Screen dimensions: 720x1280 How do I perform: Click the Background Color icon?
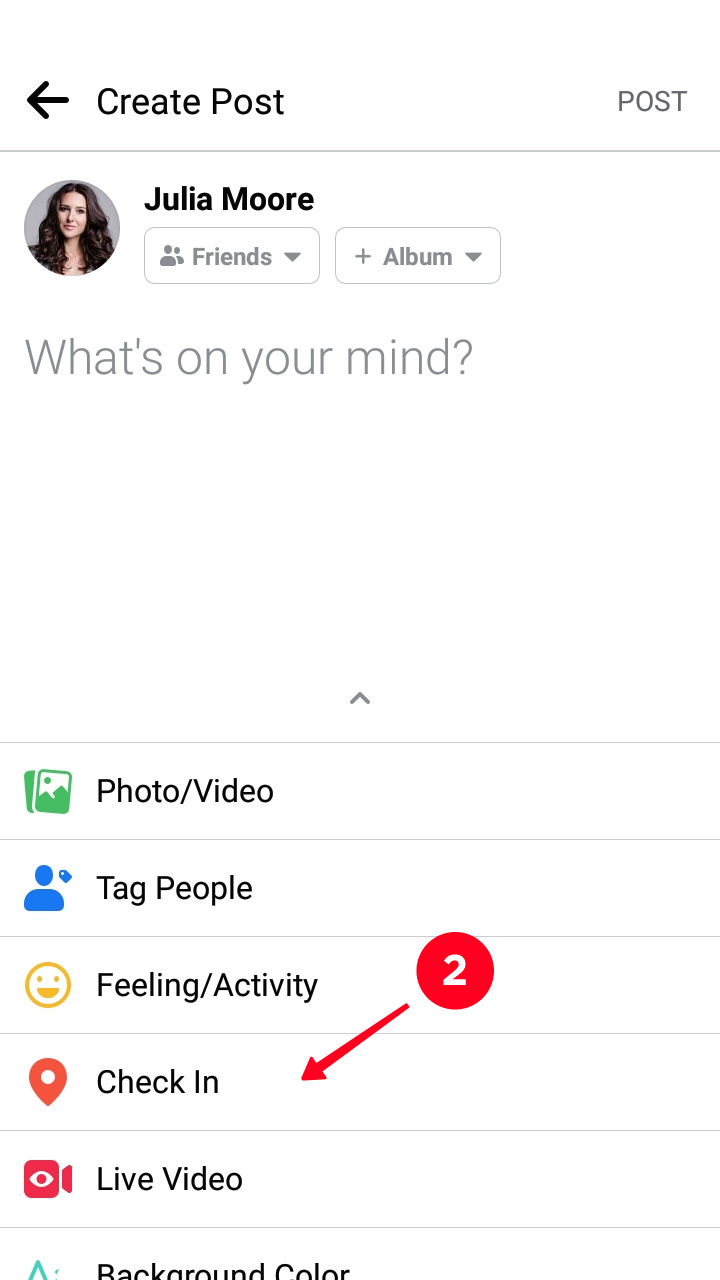(x=45, y=1270)
